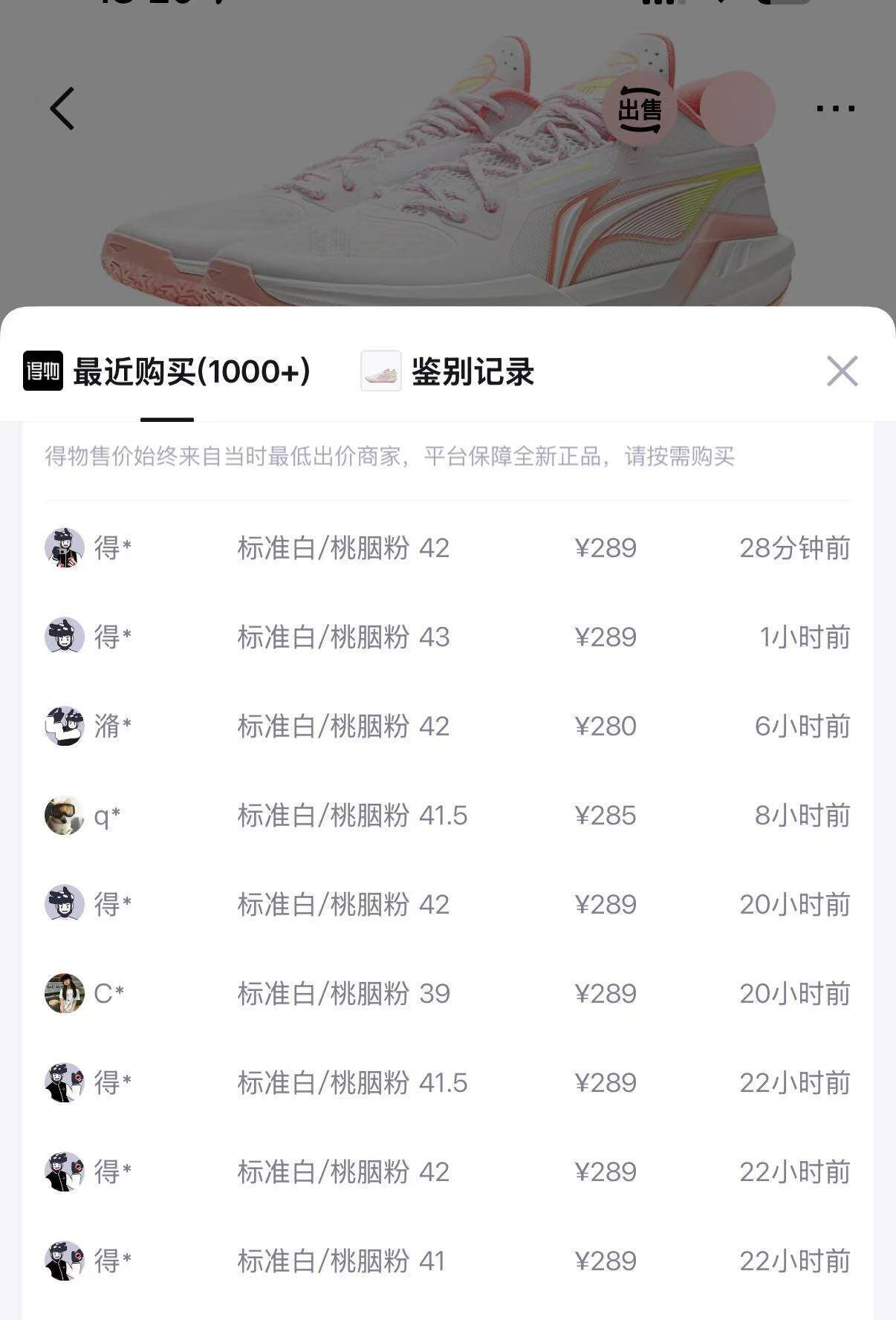Tap the 出售 sell button

(x=639, y=109)
